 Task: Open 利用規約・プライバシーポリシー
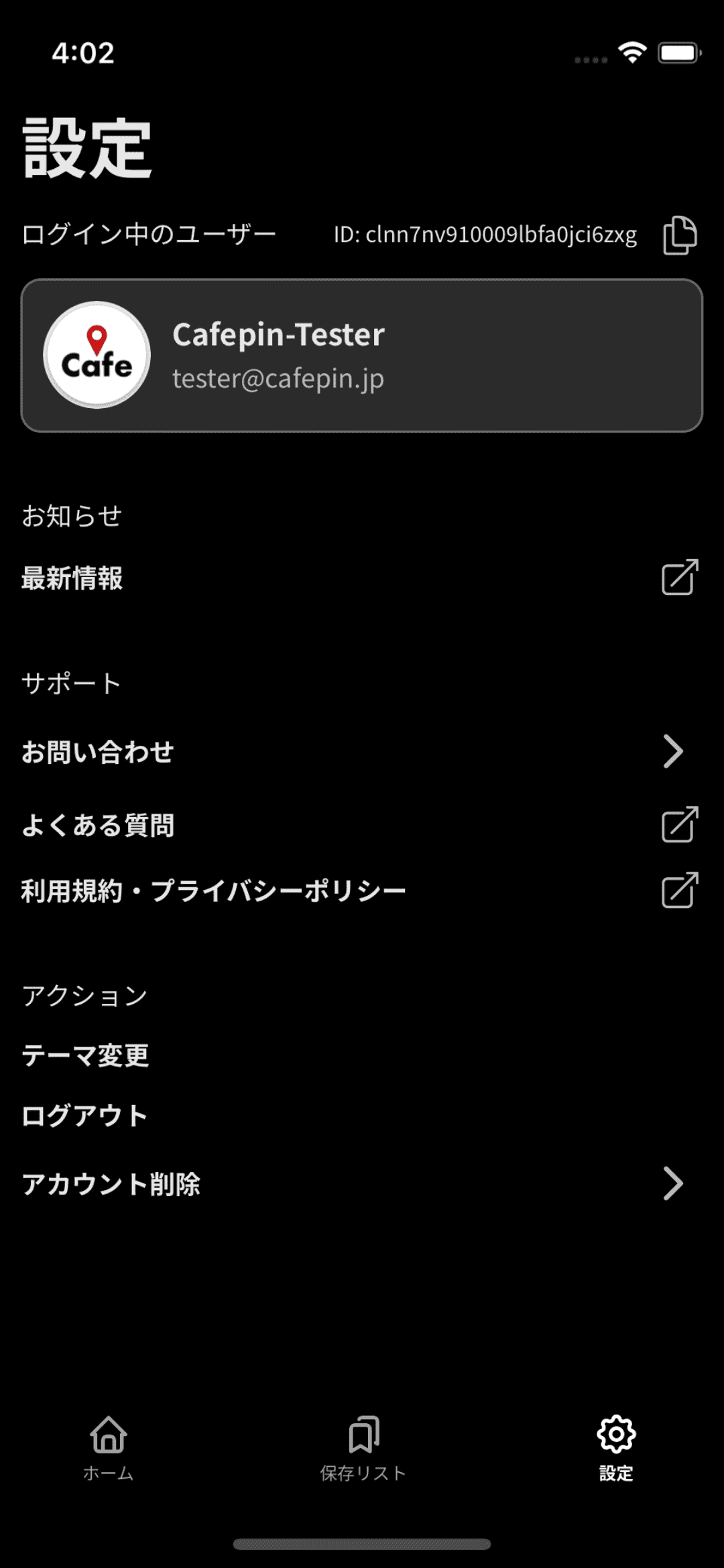point(362,891)
